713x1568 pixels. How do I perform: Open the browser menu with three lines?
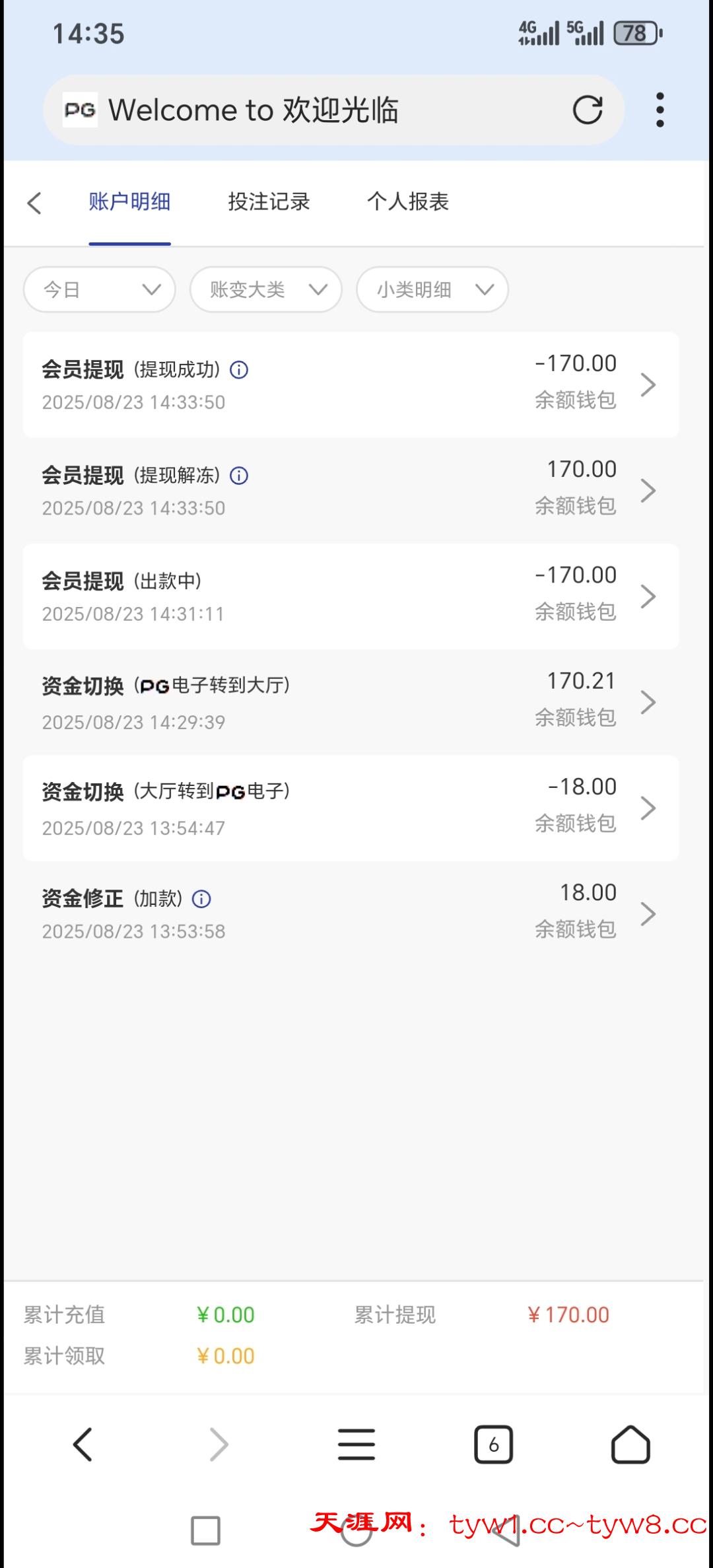[x=356, y=1444]
